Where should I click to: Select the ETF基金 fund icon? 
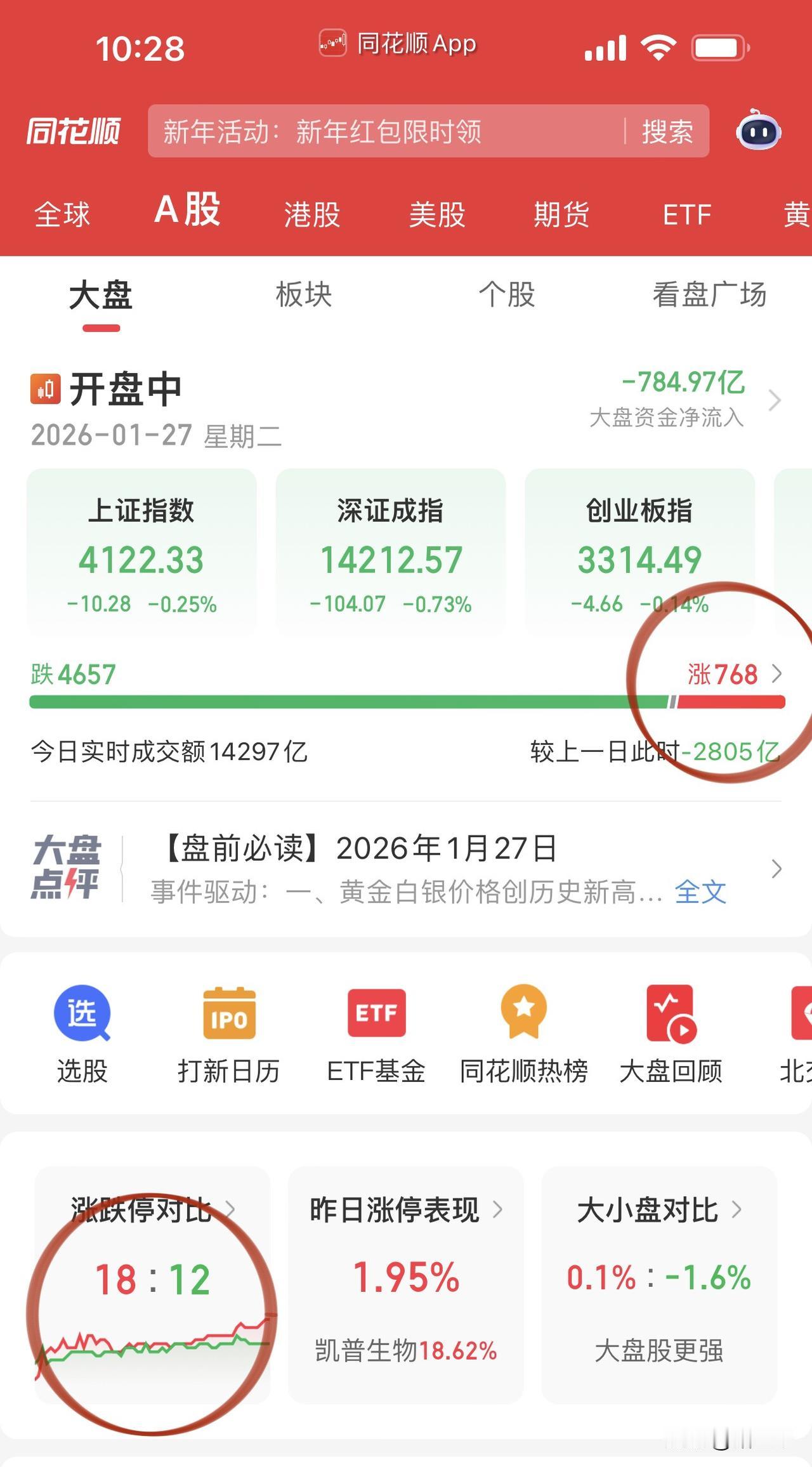pos(377,1027)
